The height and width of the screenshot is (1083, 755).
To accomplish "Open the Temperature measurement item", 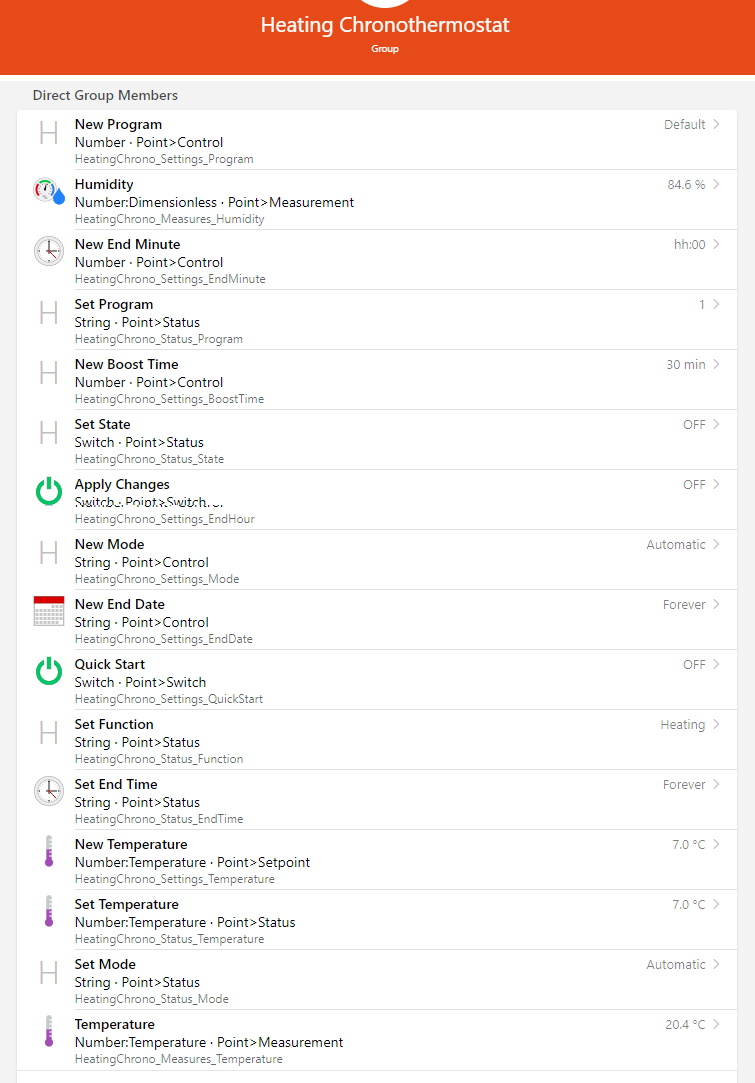I will tap(377, 1042).
